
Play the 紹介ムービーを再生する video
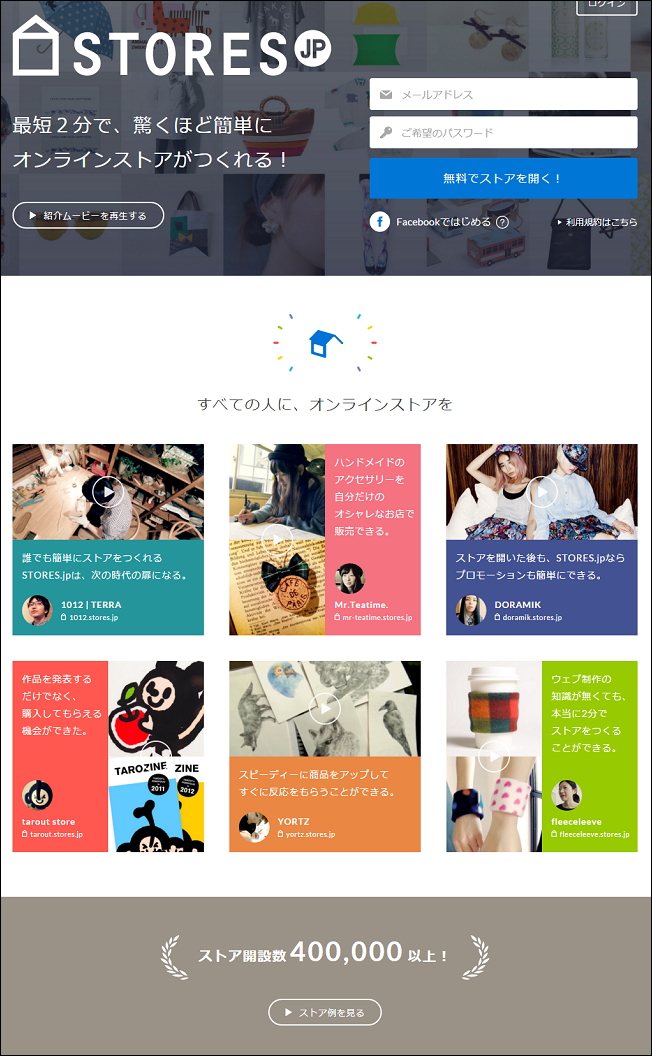(x=88, y=215)
